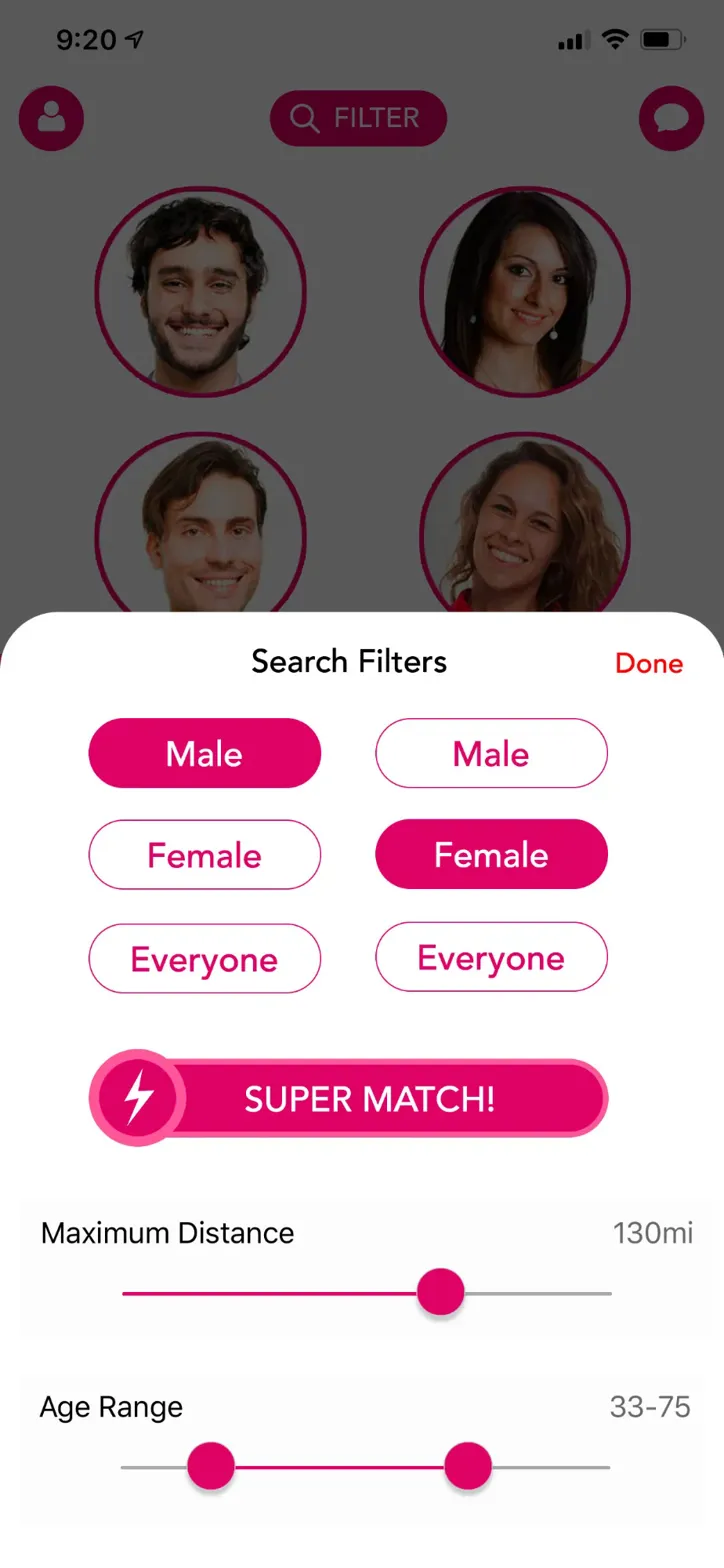Choose Female in the left column
Screen dimensions: 724x1568
[x=205, y=855]
